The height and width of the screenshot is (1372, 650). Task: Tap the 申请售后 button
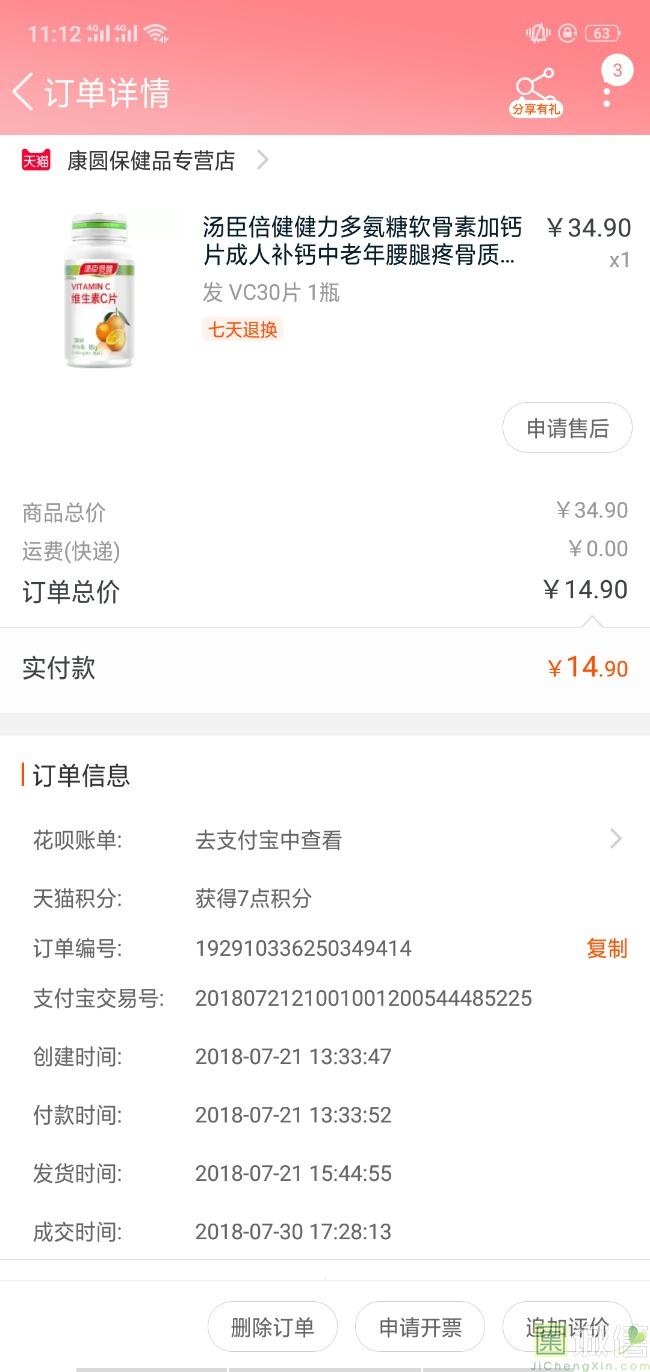[x=567, y=428]
